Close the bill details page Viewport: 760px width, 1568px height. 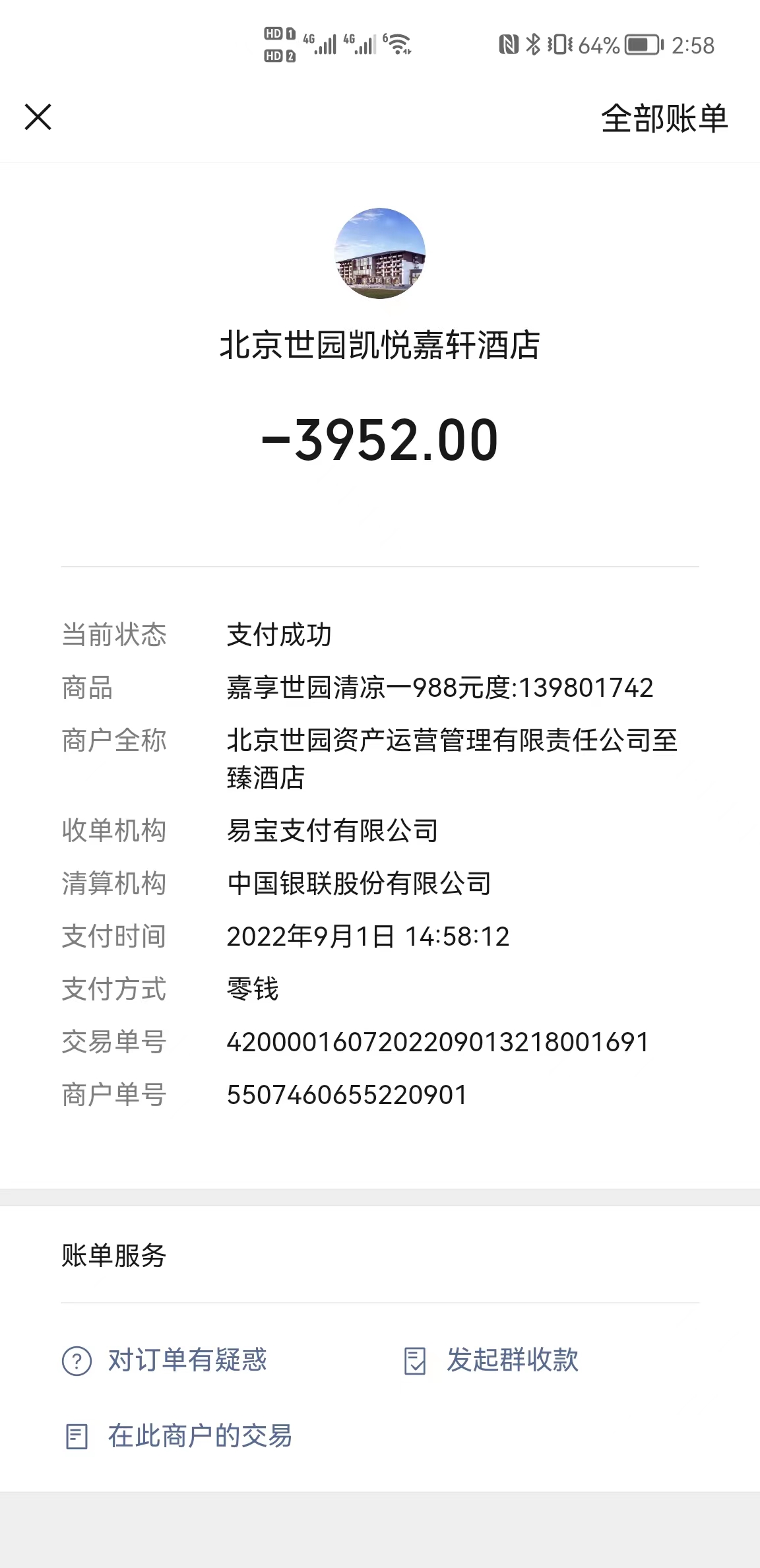[x=38, y=117]
